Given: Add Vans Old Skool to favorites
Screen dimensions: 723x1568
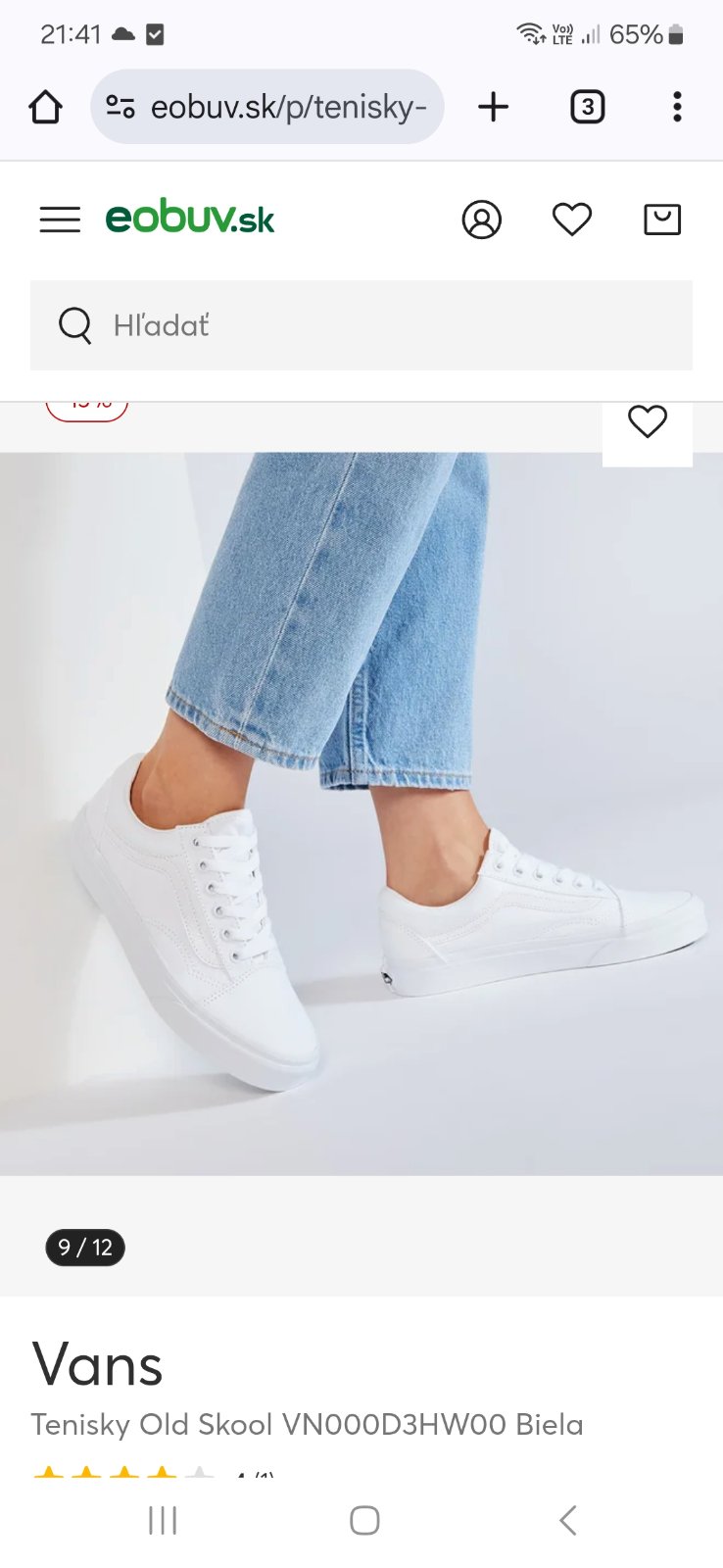Looking at the screenshot, I should pos(647,422).
